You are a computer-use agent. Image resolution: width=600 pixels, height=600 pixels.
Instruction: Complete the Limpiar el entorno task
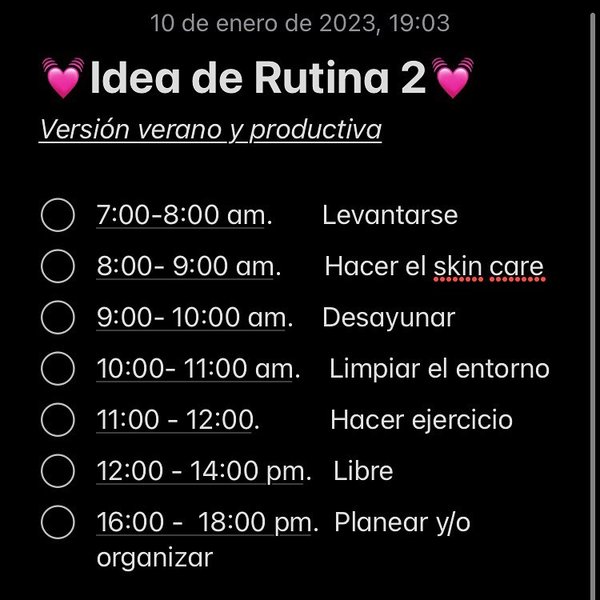[x=57, y=368]
